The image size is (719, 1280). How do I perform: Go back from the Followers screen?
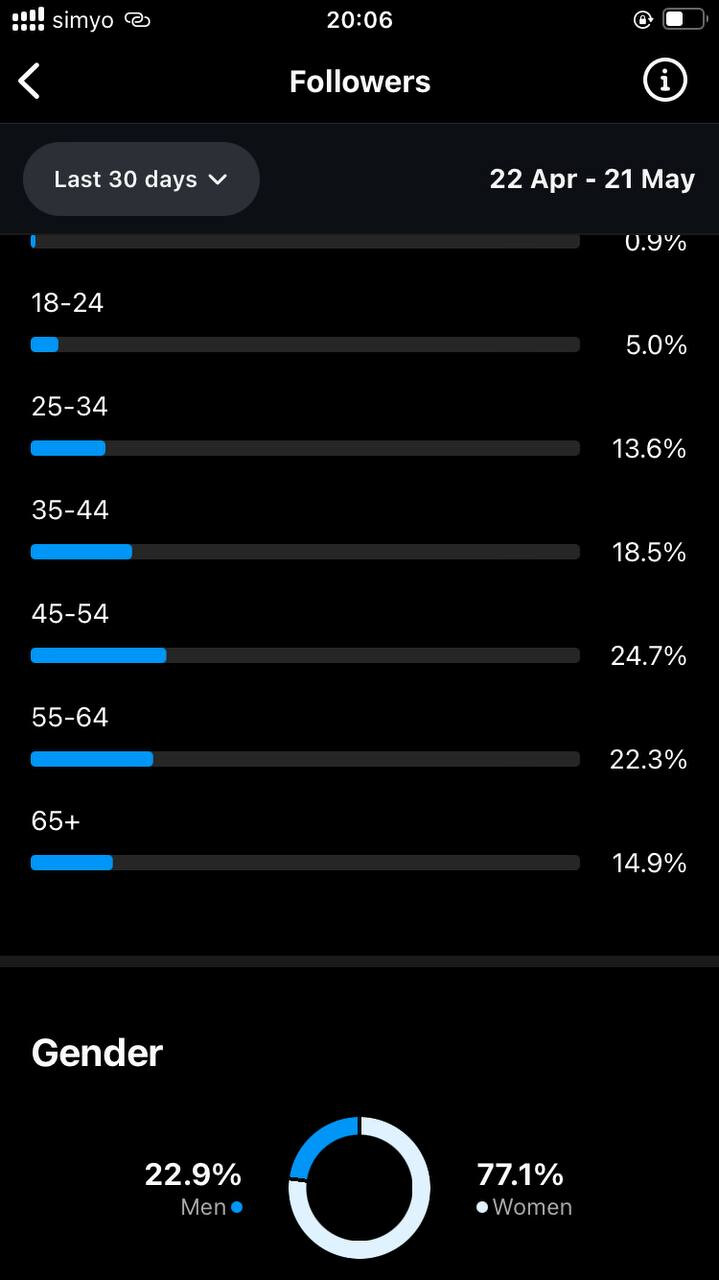click(x=30, y=81)
